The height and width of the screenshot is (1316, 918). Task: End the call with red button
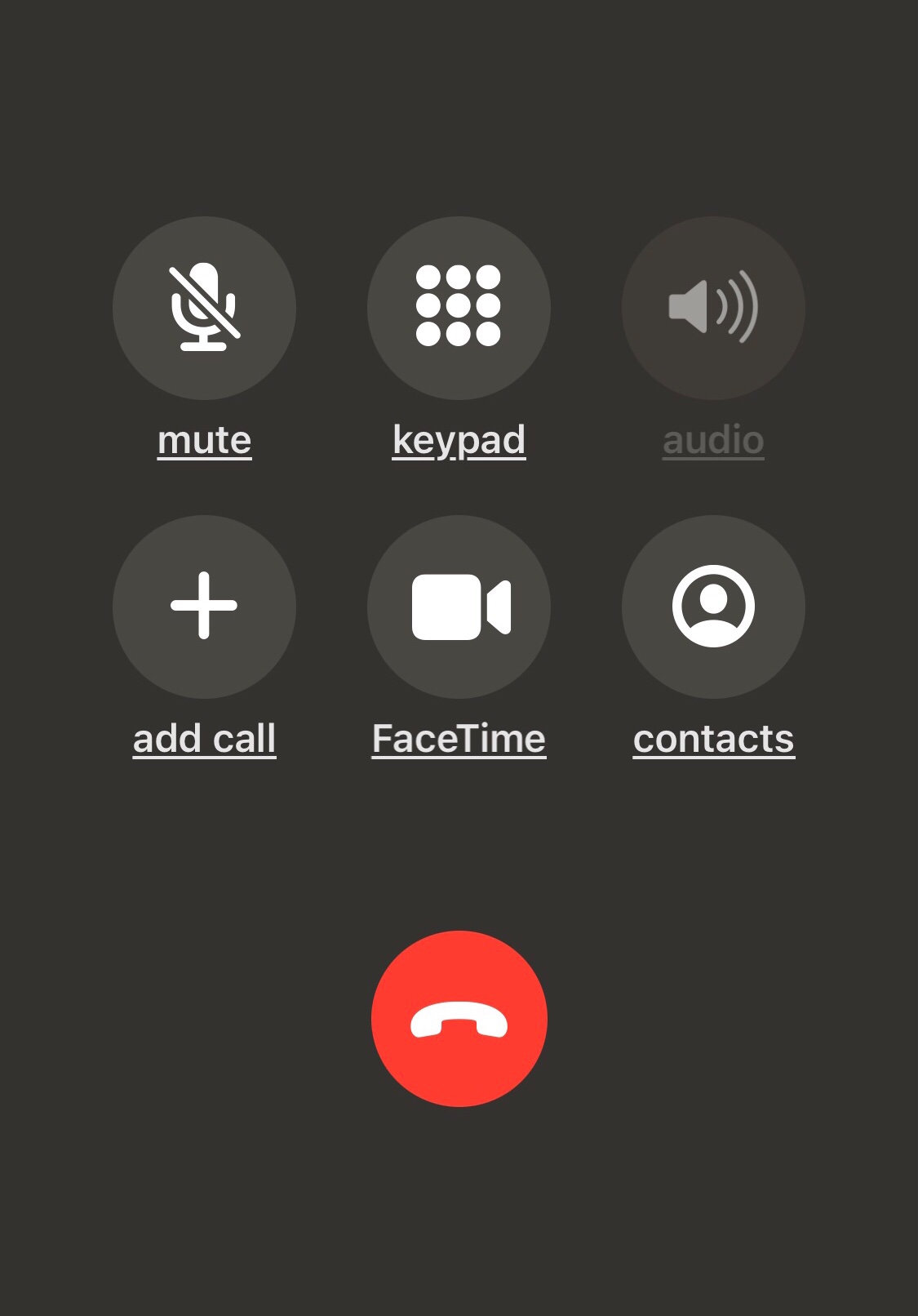459,1019
